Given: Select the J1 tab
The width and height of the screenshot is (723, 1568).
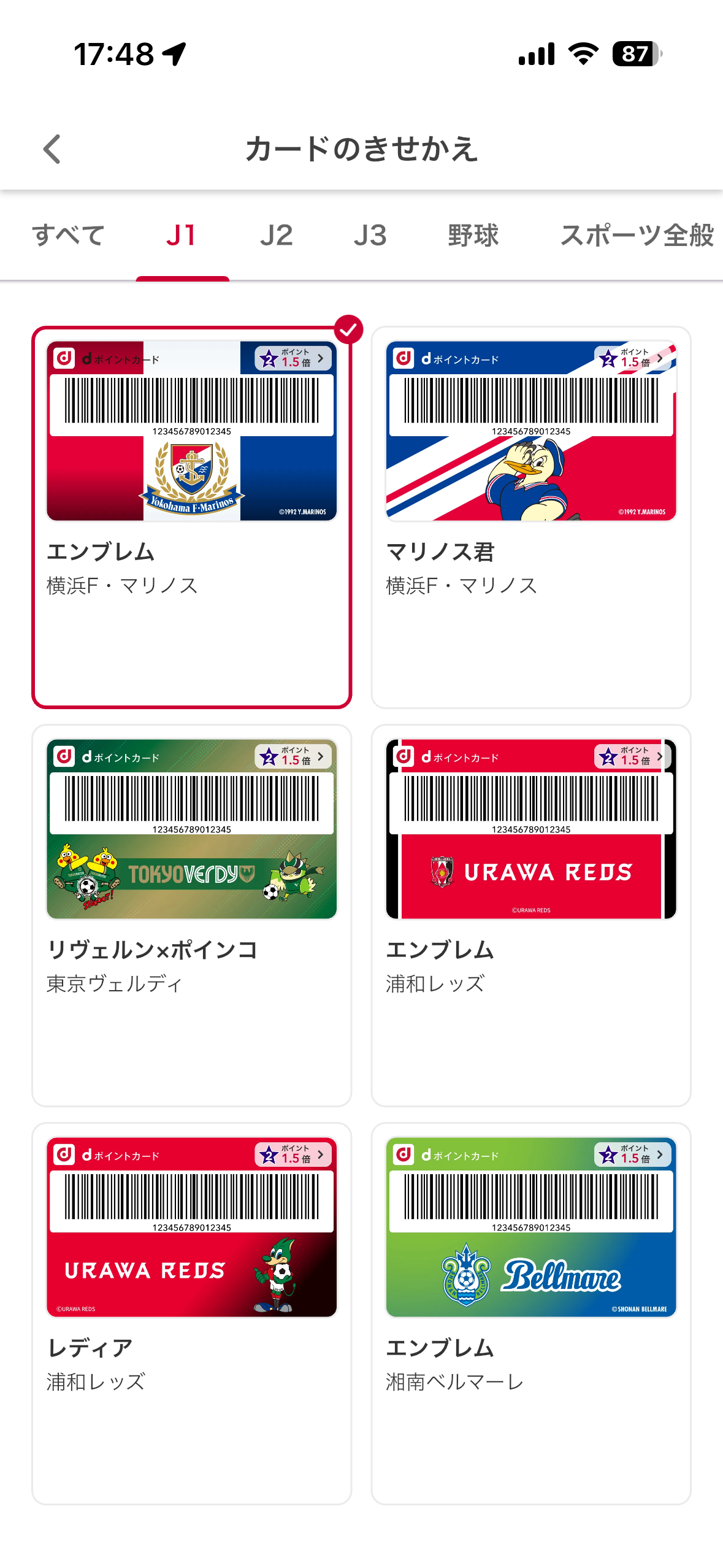Looking at the screenshot, I should pos(182,236).
